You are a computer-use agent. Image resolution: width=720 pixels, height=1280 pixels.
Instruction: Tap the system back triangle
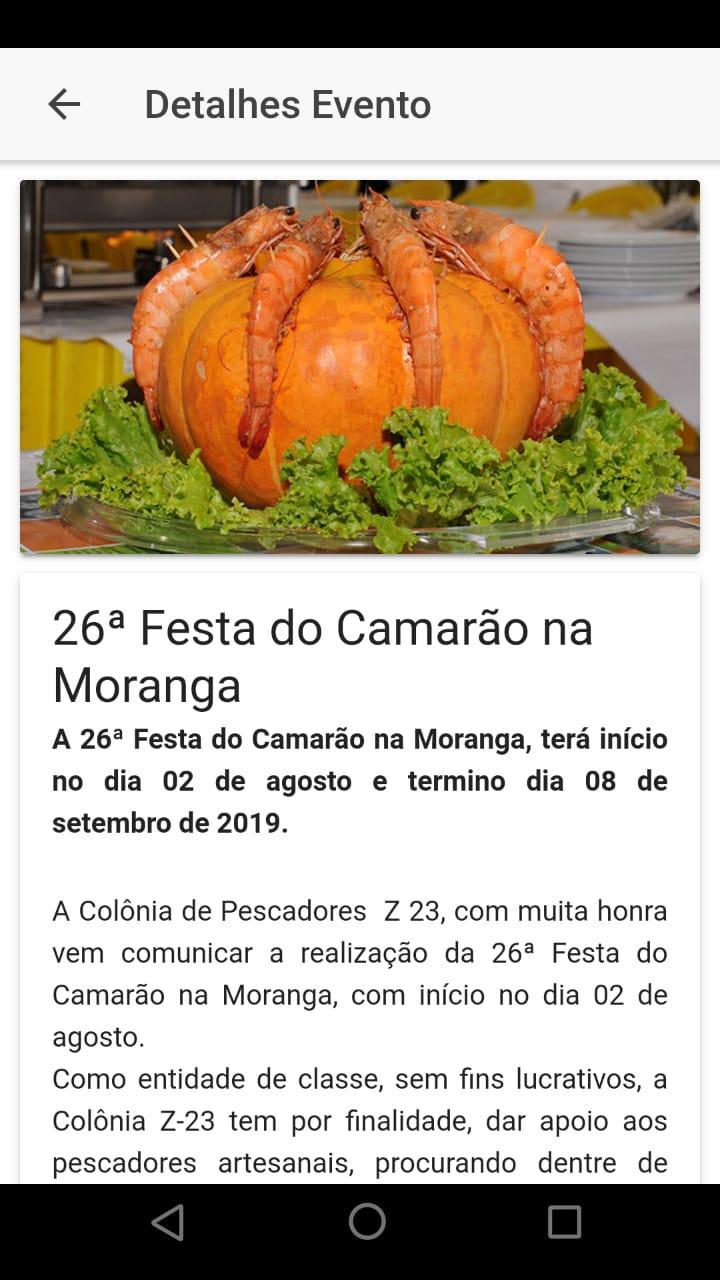(x=168, y=1221)
